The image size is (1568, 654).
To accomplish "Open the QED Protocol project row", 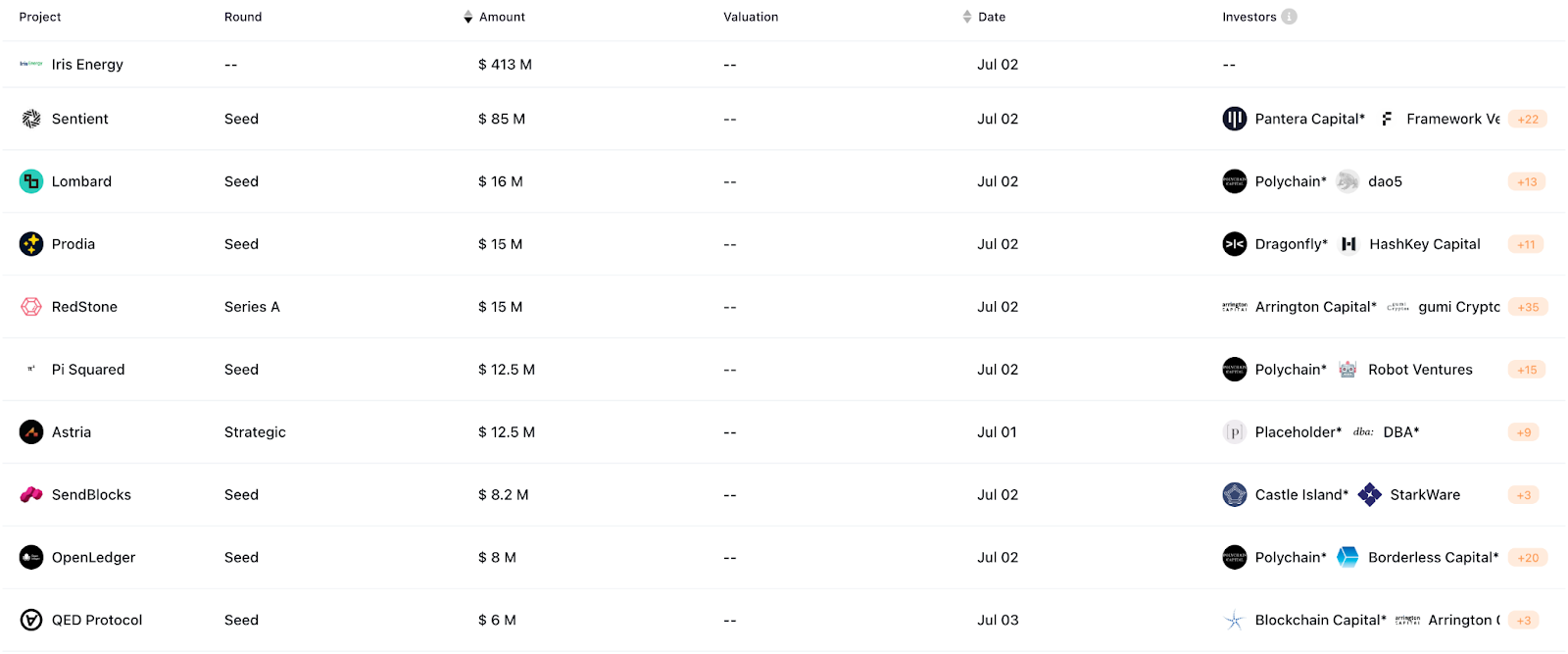I will [x=97, y=621].
